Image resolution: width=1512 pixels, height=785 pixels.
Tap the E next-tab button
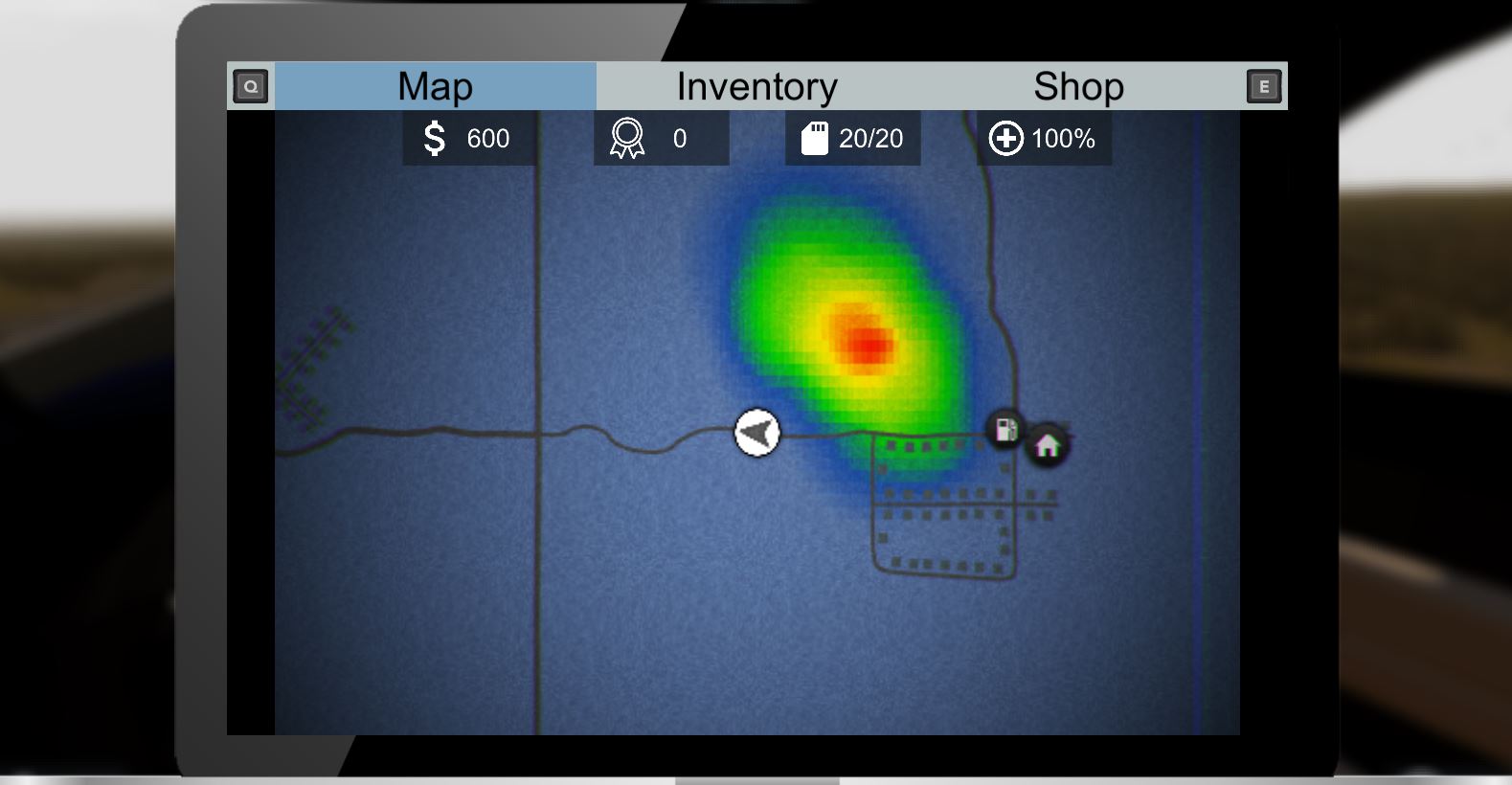click(1263, 86)
